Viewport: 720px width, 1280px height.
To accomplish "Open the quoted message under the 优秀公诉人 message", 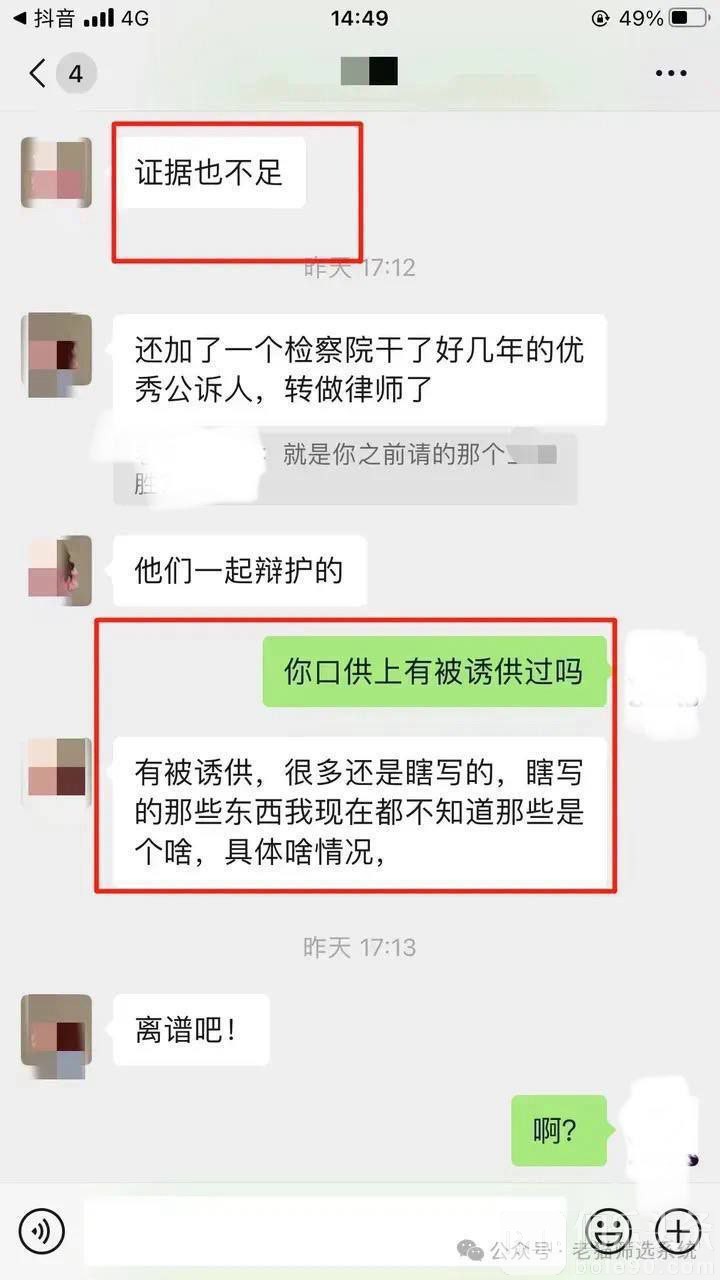I will click(x=345, y=468).
